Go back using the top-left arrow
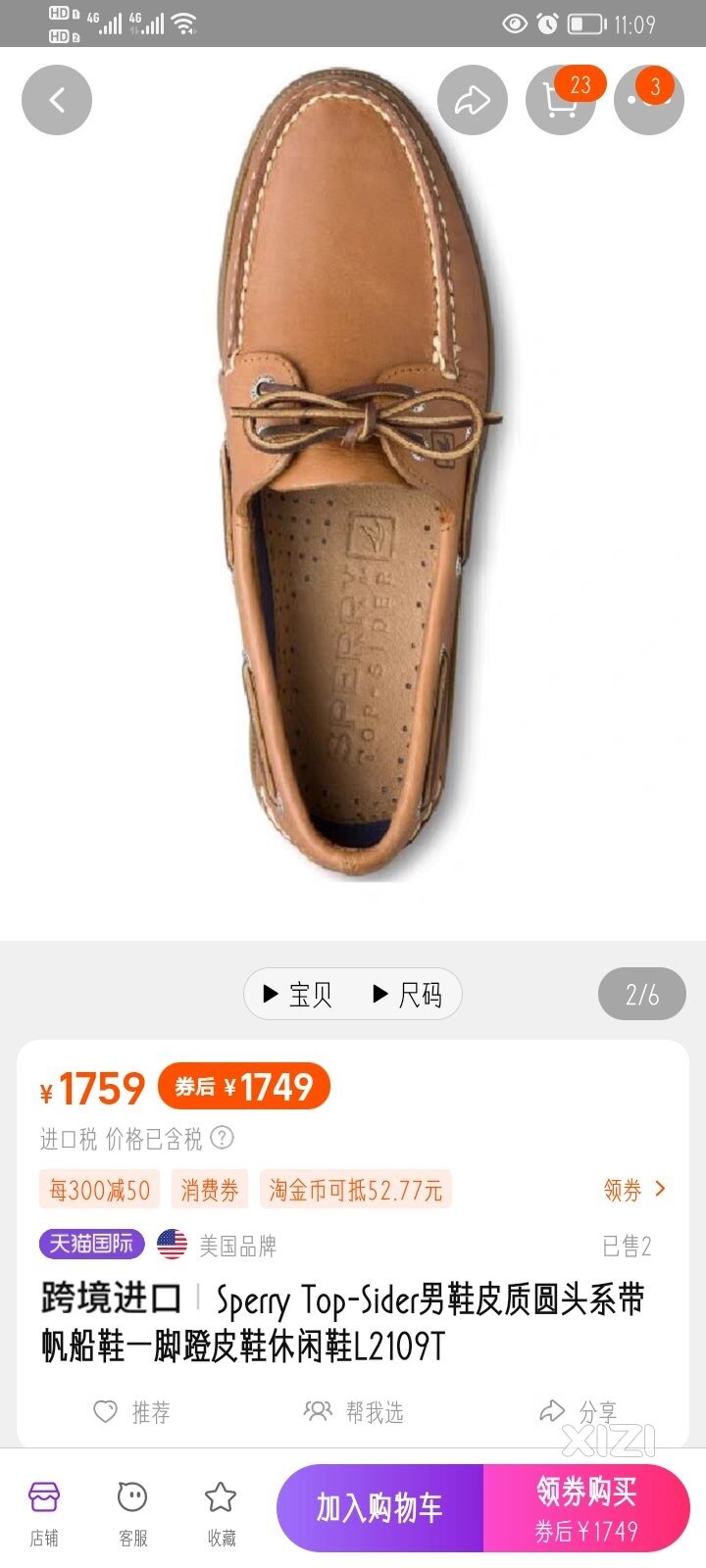The image size is (706, 1568). pos(57,100)
